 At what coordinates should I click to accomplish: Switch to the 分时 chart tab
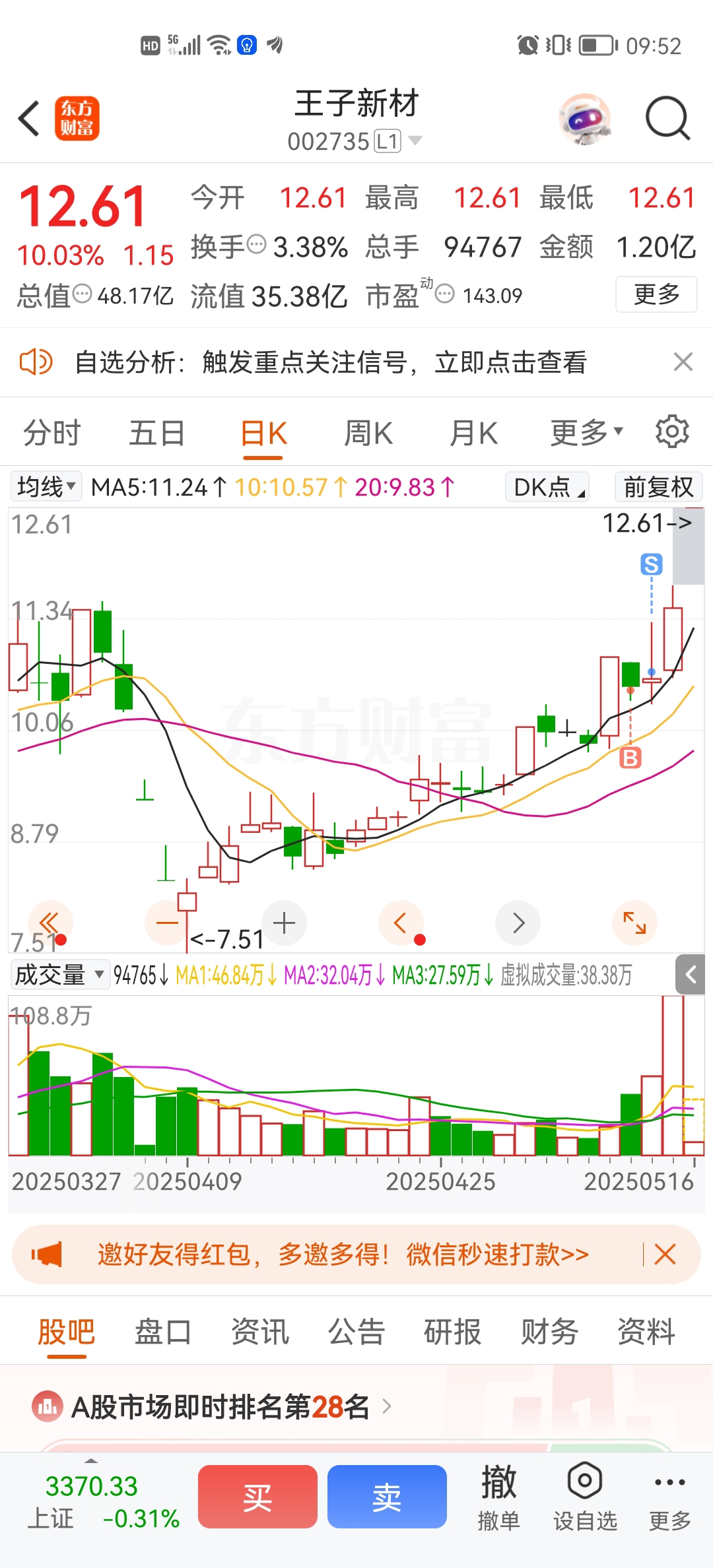click(51, 434)
